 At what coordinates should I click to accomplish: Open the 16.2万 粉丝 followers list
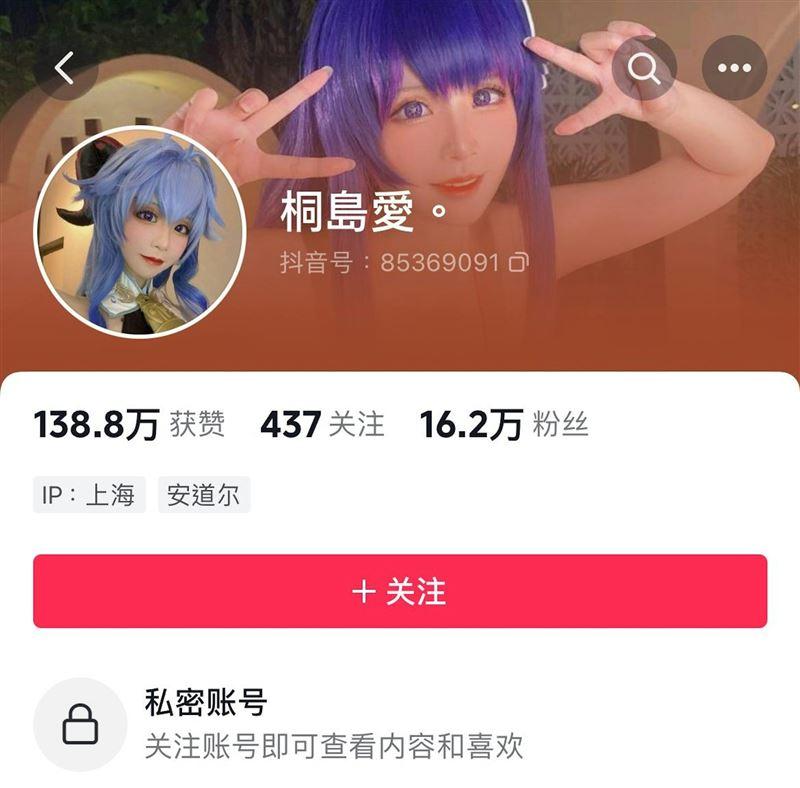[x=504, y=424]
